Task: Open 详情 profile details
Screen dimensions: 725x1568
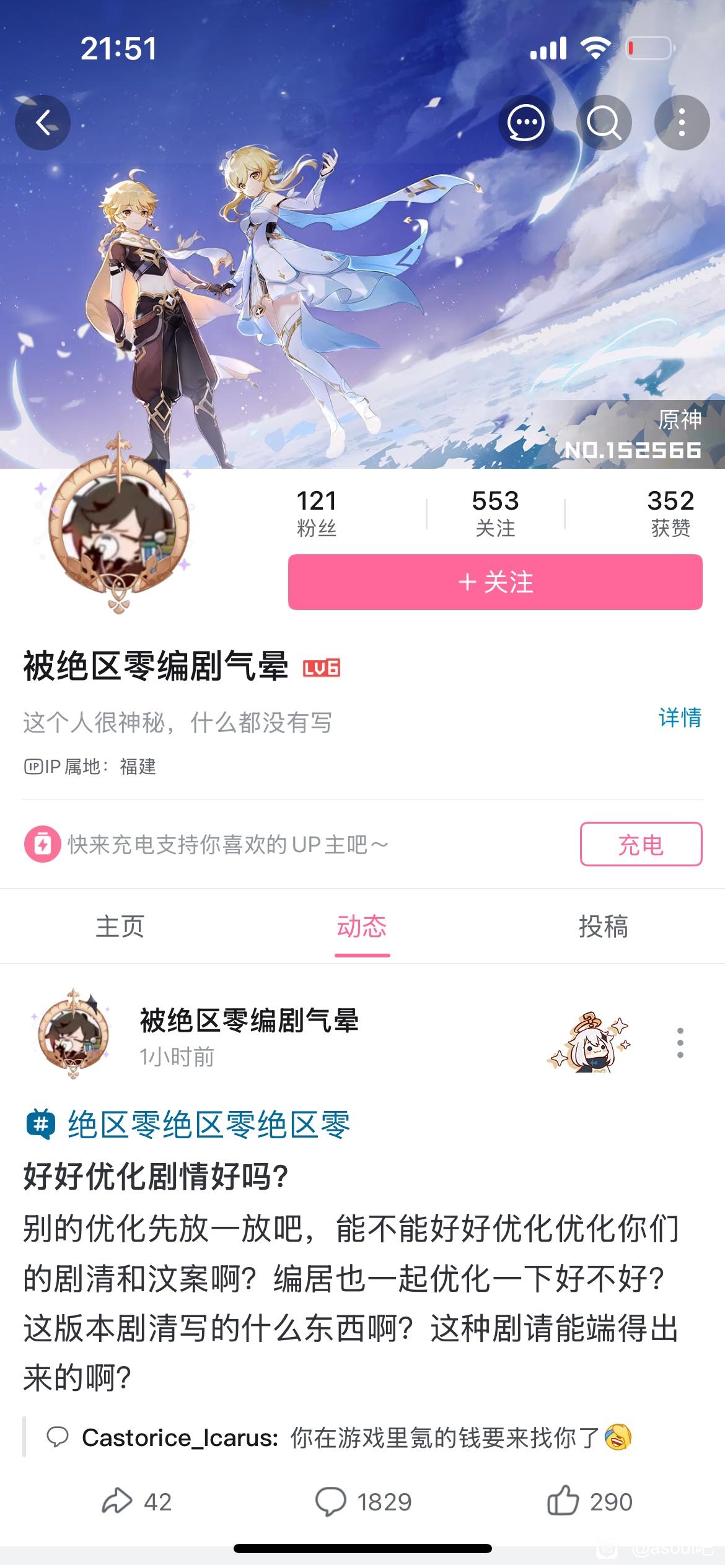Action: point(680,718)
